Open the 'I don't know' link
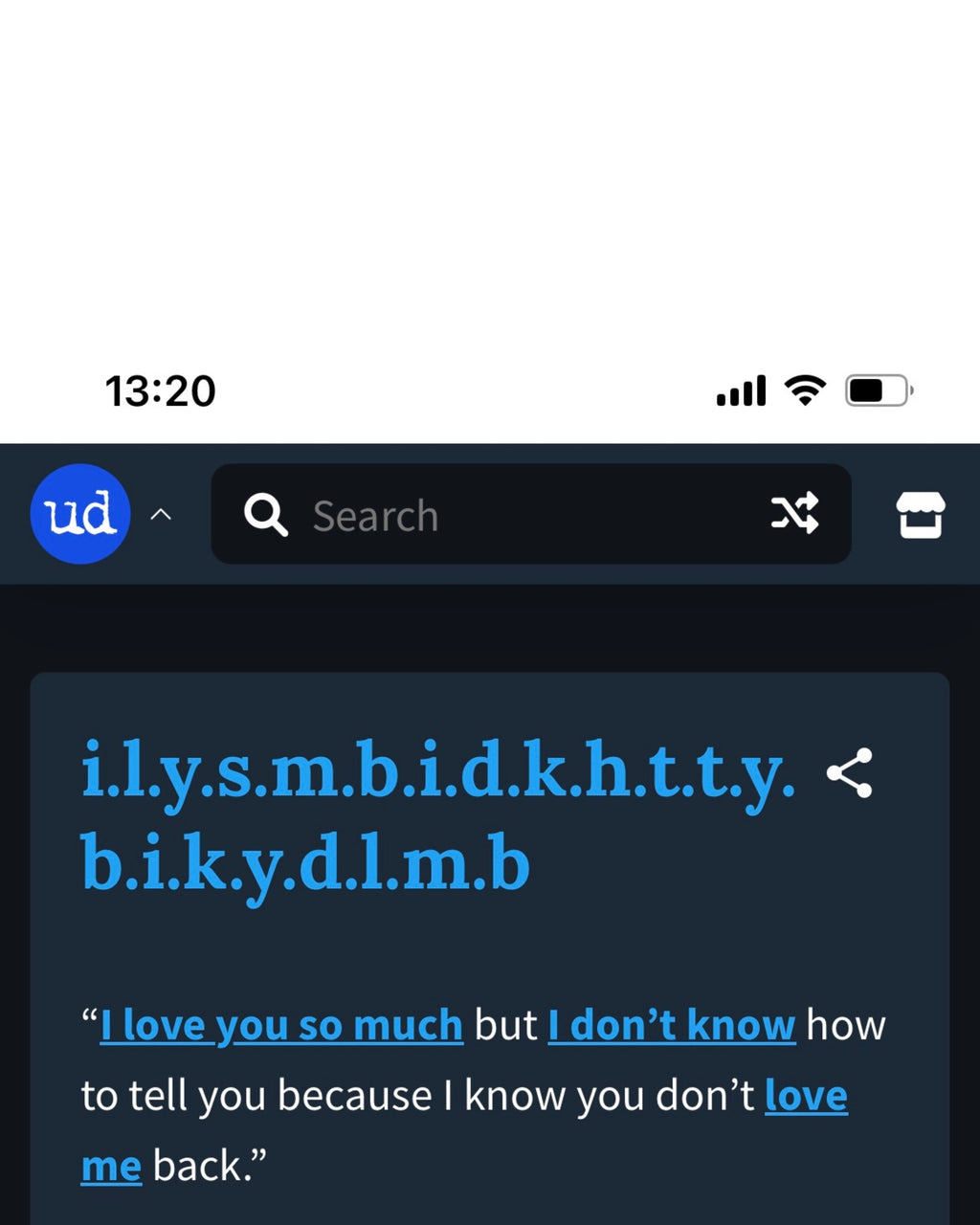 pos(671,1025)
